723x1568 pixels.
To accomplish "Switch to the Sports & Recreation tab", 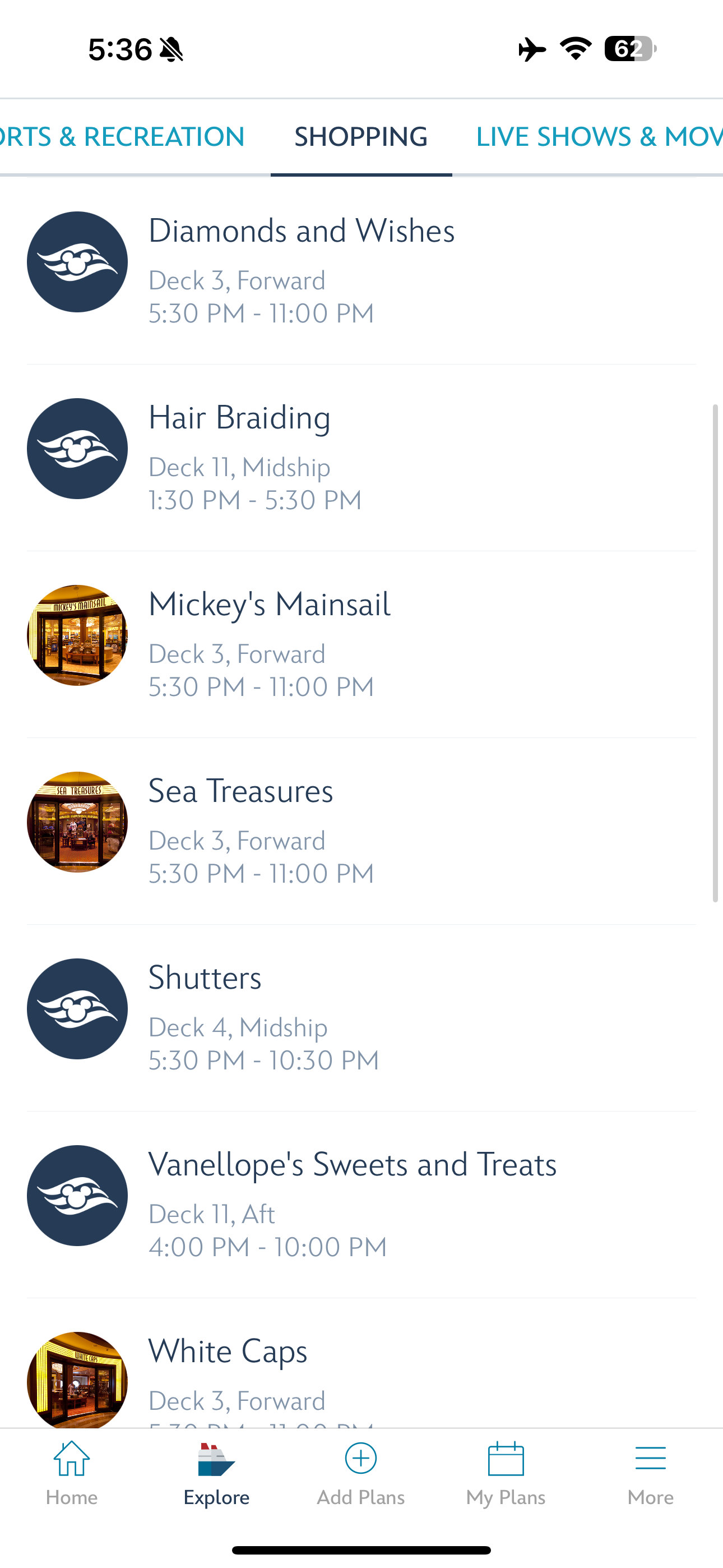I will (x=122, y=137).
